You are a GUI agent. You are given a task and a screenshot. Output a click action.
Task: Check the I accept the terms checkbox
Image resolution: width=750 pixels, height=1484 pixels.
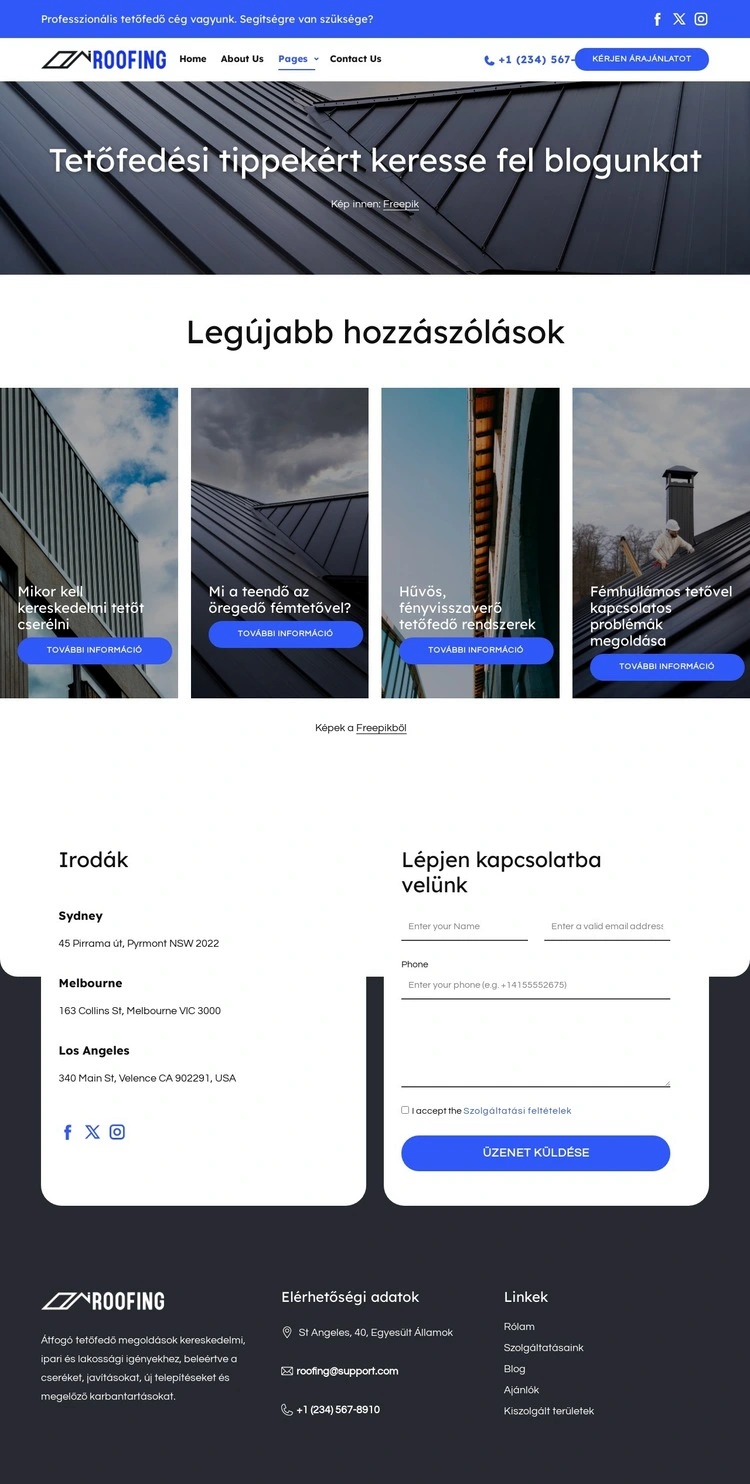click(405, 1110)
